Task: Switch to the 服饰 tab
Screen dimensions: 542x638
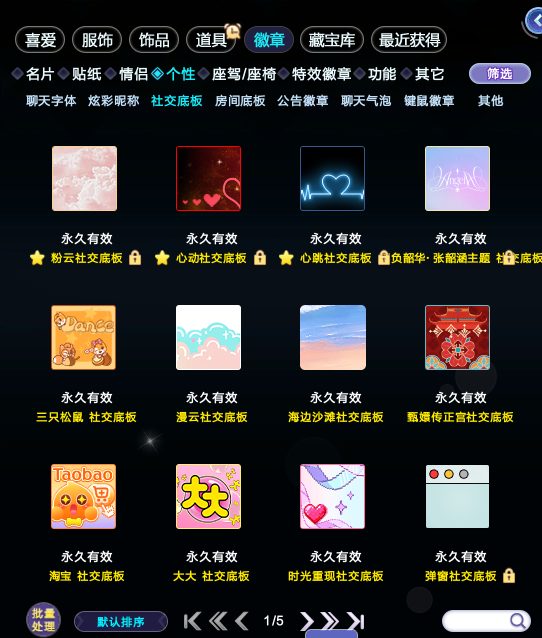Action: (x=97, y=40)
